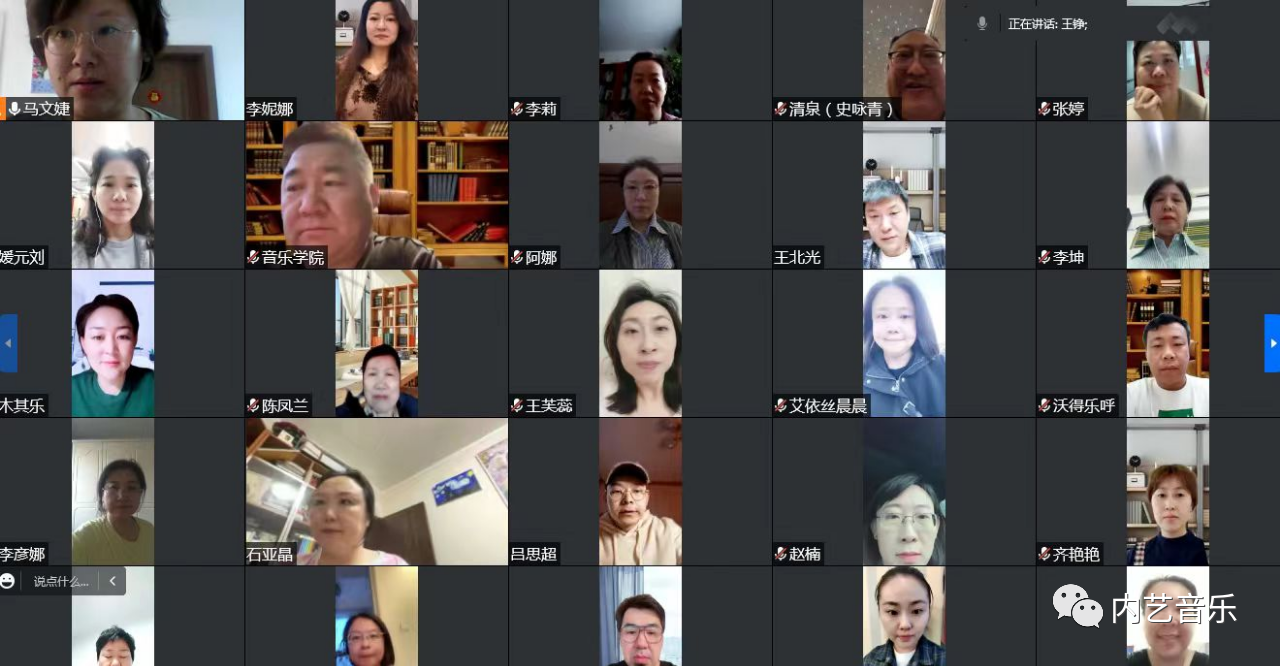Select 陈凤兰's video tile
1280x666 pixels.
[x=376, y=343]
